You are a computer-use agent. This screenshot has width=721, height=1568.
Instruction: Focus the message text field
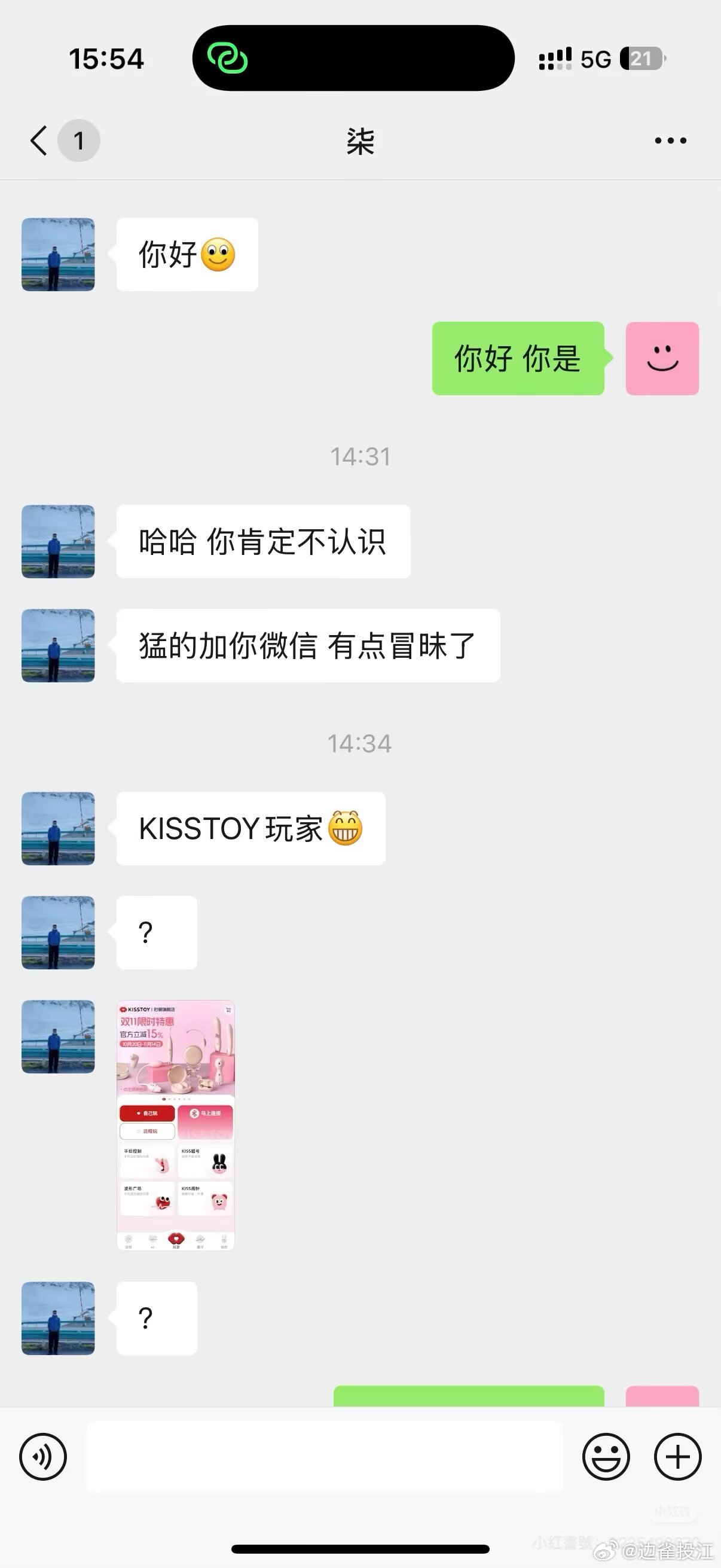pyautogui.click(x=323, y=1457)
